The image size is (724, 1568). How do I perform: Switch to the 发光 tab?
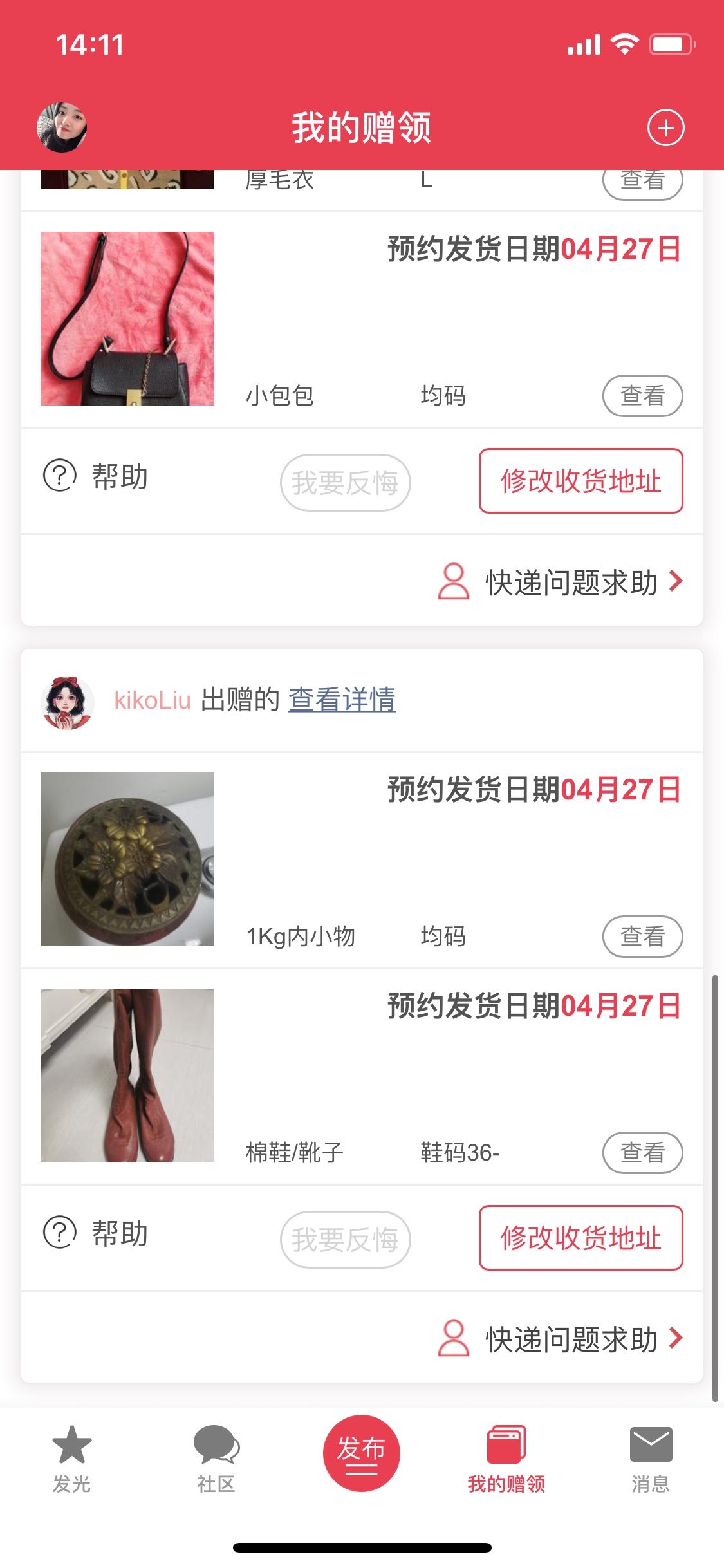coord(71,1459)
